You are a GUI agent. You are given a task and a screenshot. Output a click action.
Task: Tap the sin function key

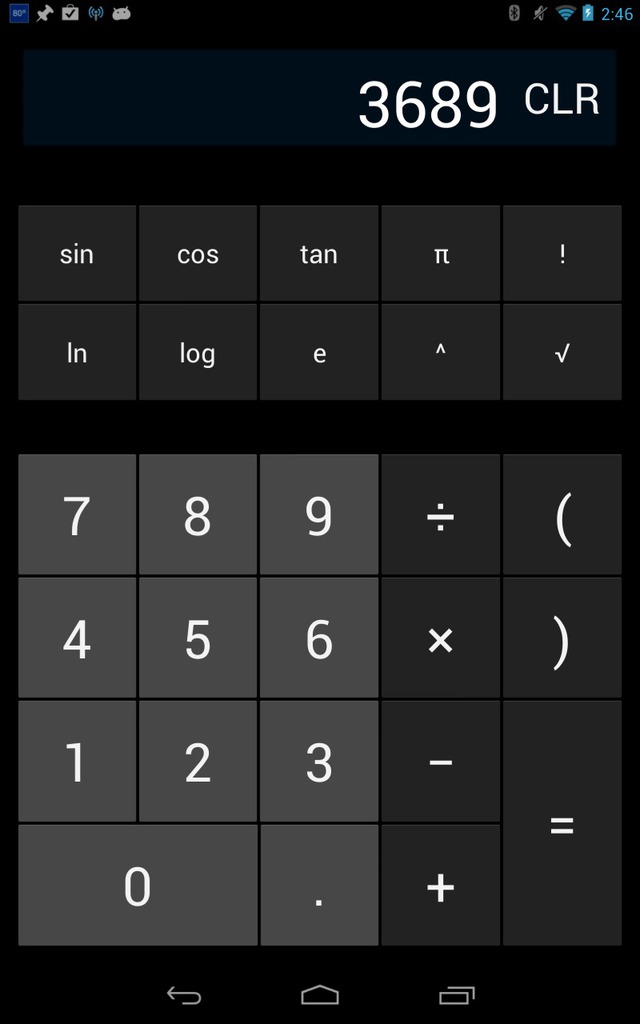[x=77, y=253]
